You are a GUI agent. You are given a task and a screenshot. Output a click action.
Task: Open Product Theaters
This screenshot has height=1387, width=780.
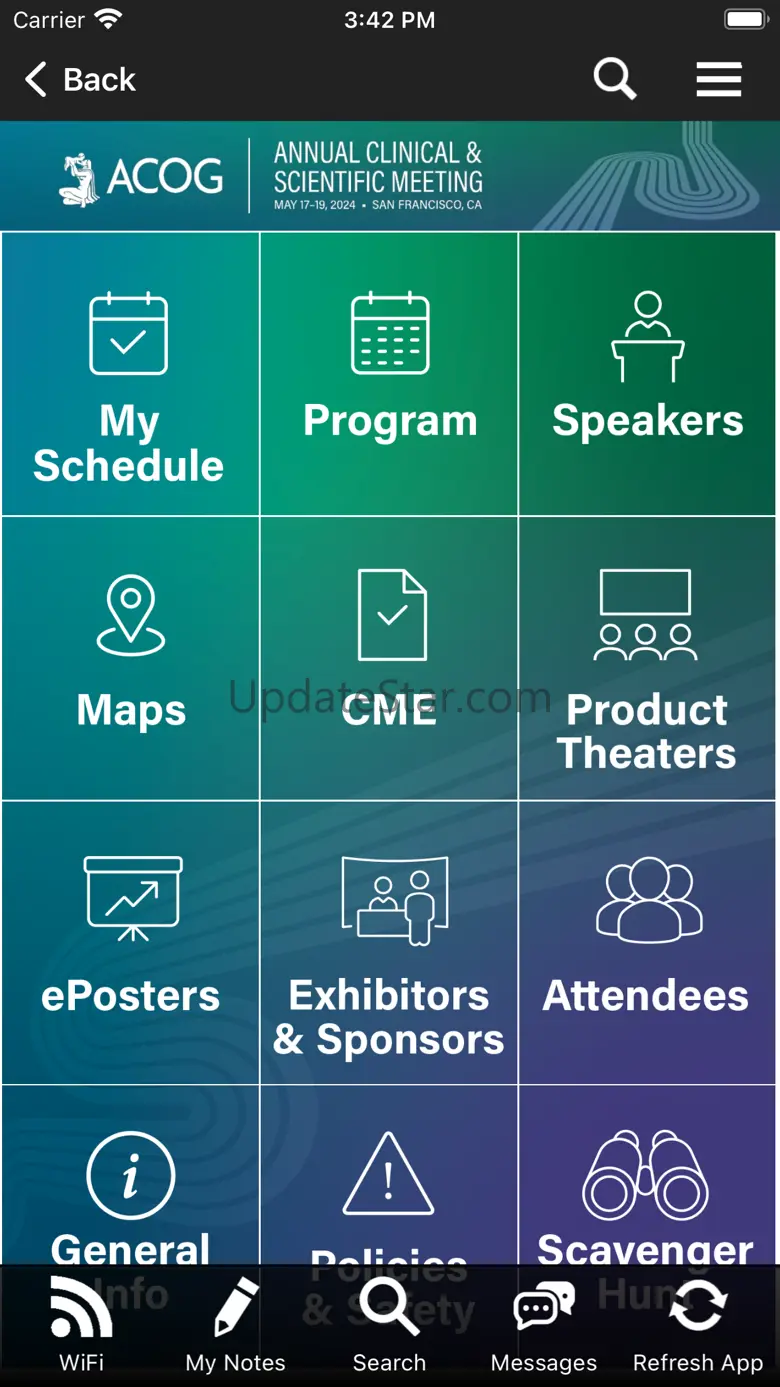648,658
